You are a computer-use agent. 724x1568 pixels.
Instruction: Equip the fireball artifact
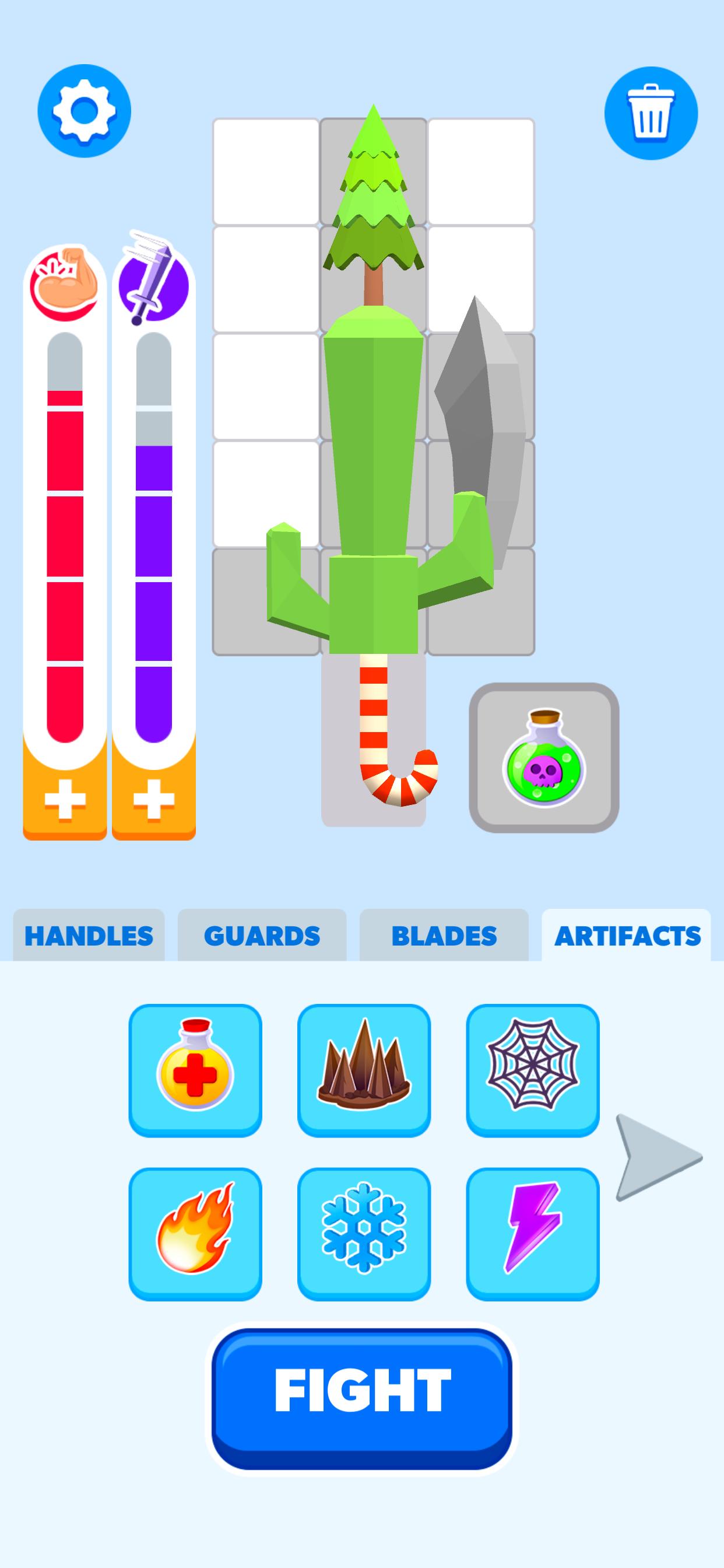tap(195, 1234)
